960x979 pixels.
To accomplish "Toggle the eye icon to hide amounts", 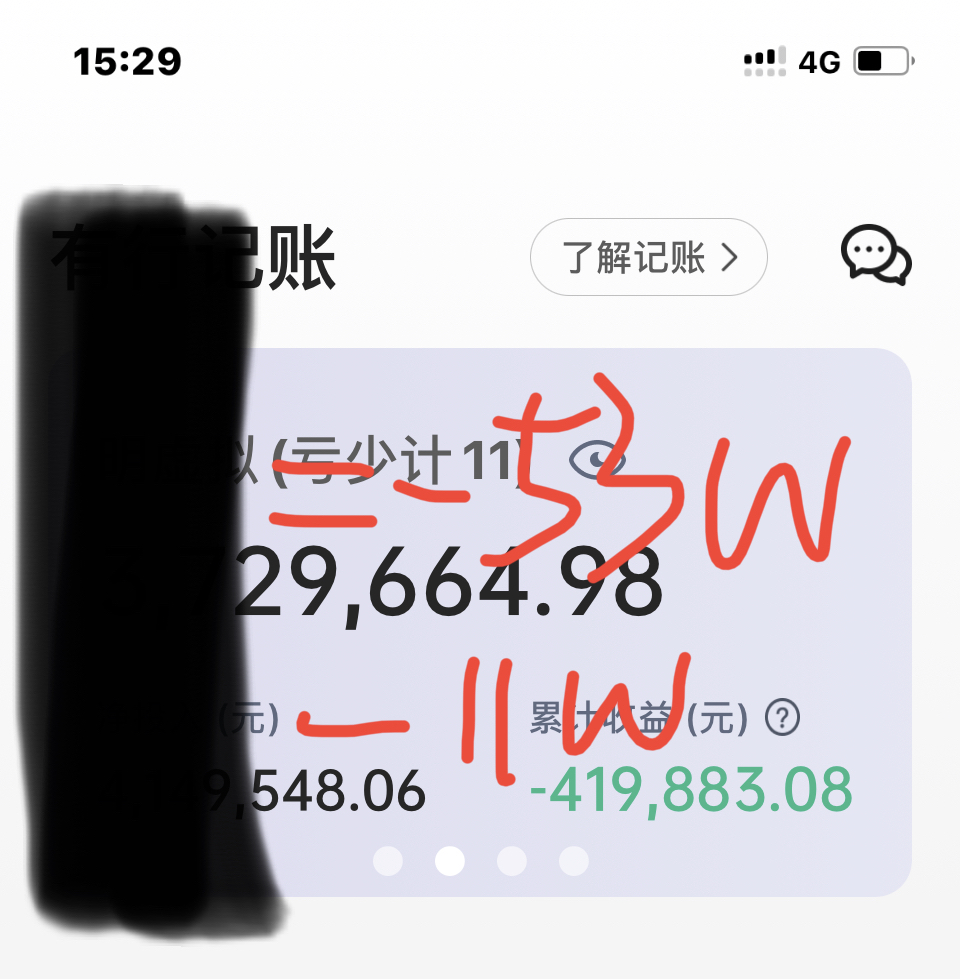I will point(598,460).
